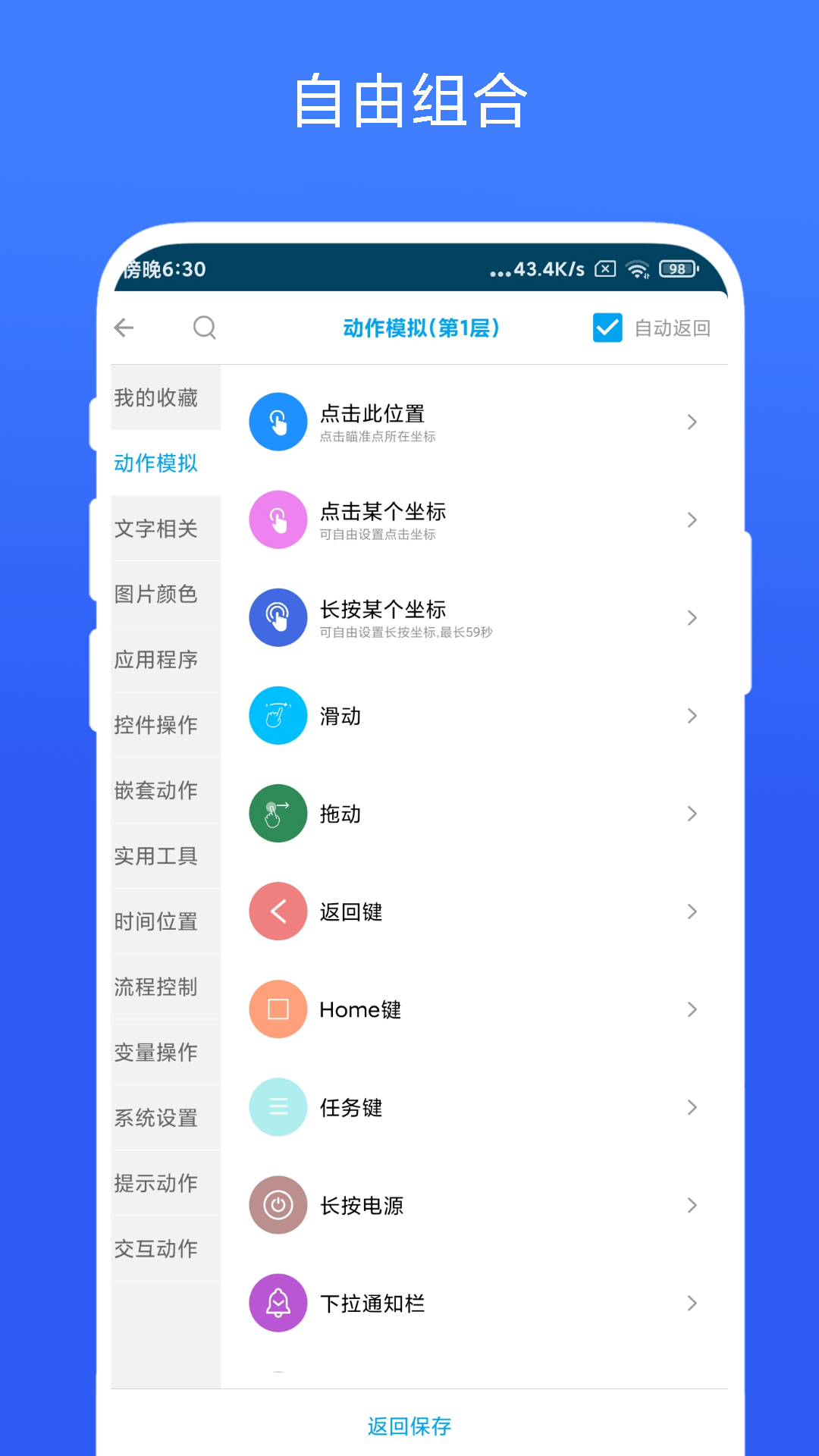Open the 长按某个坐标 long-press icon
The height and width of the screenshot is (1456, 819).
click(278, 617)
